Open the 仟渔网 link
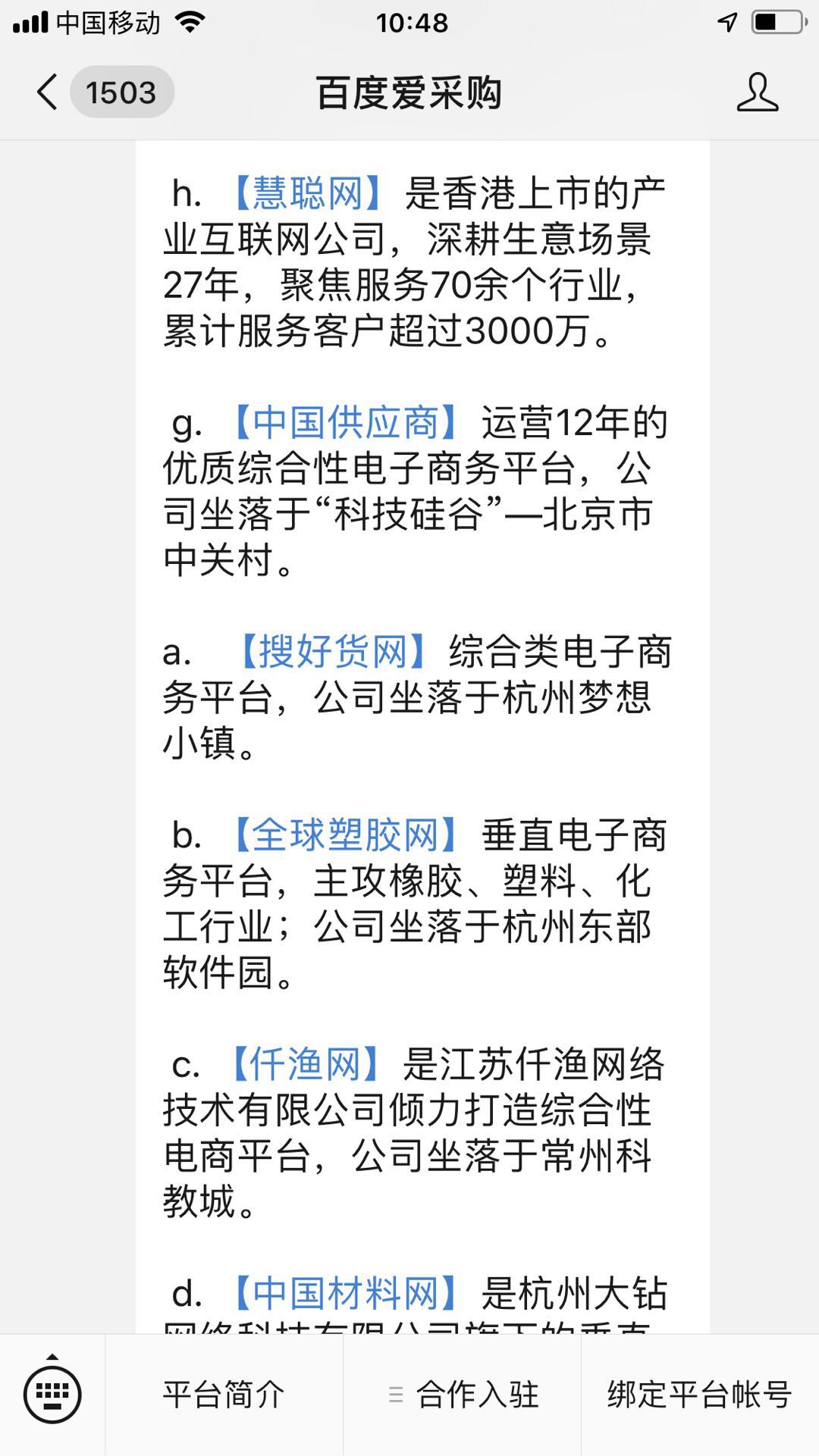This screenshot has width=819, height=1456. [x=306, y=1064]
